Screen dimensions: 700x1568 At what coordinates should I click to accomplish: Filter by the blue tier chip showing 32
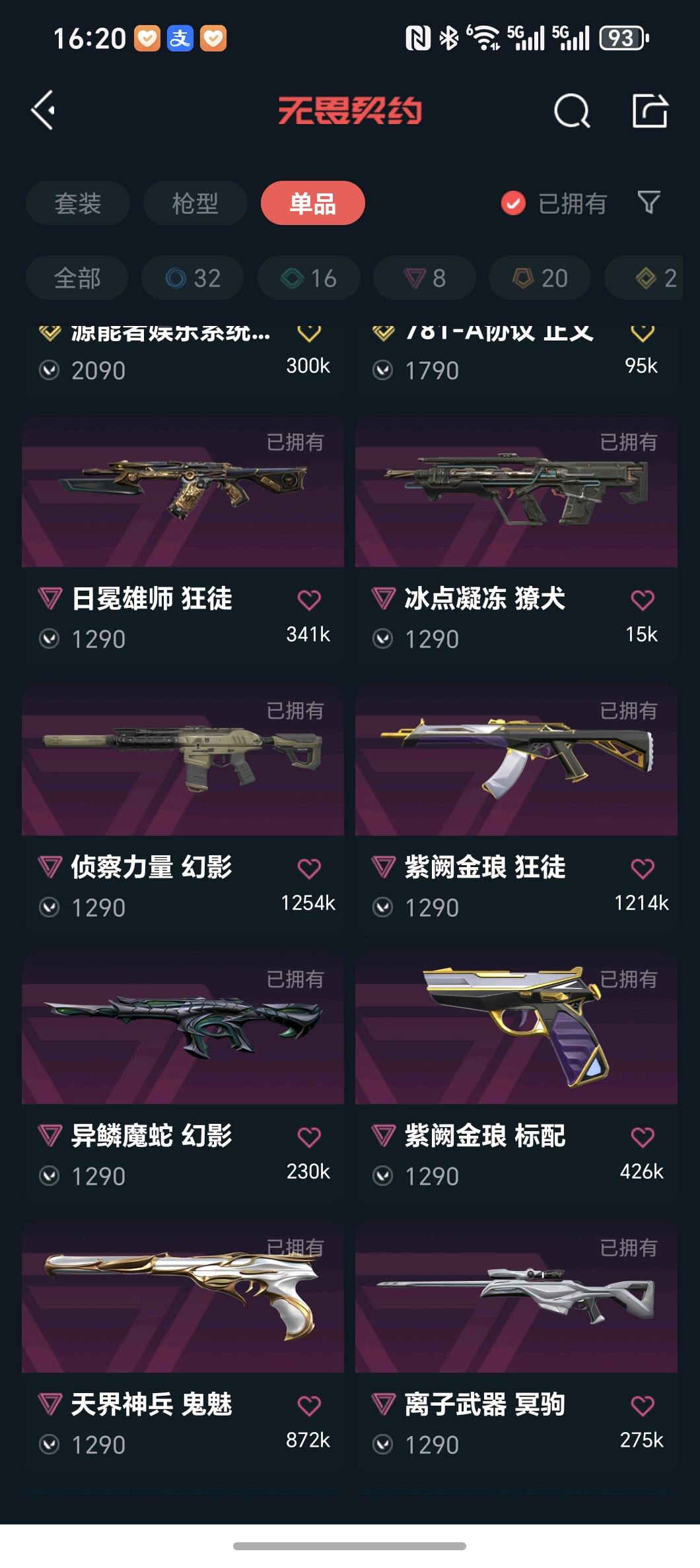coord(192,278)
